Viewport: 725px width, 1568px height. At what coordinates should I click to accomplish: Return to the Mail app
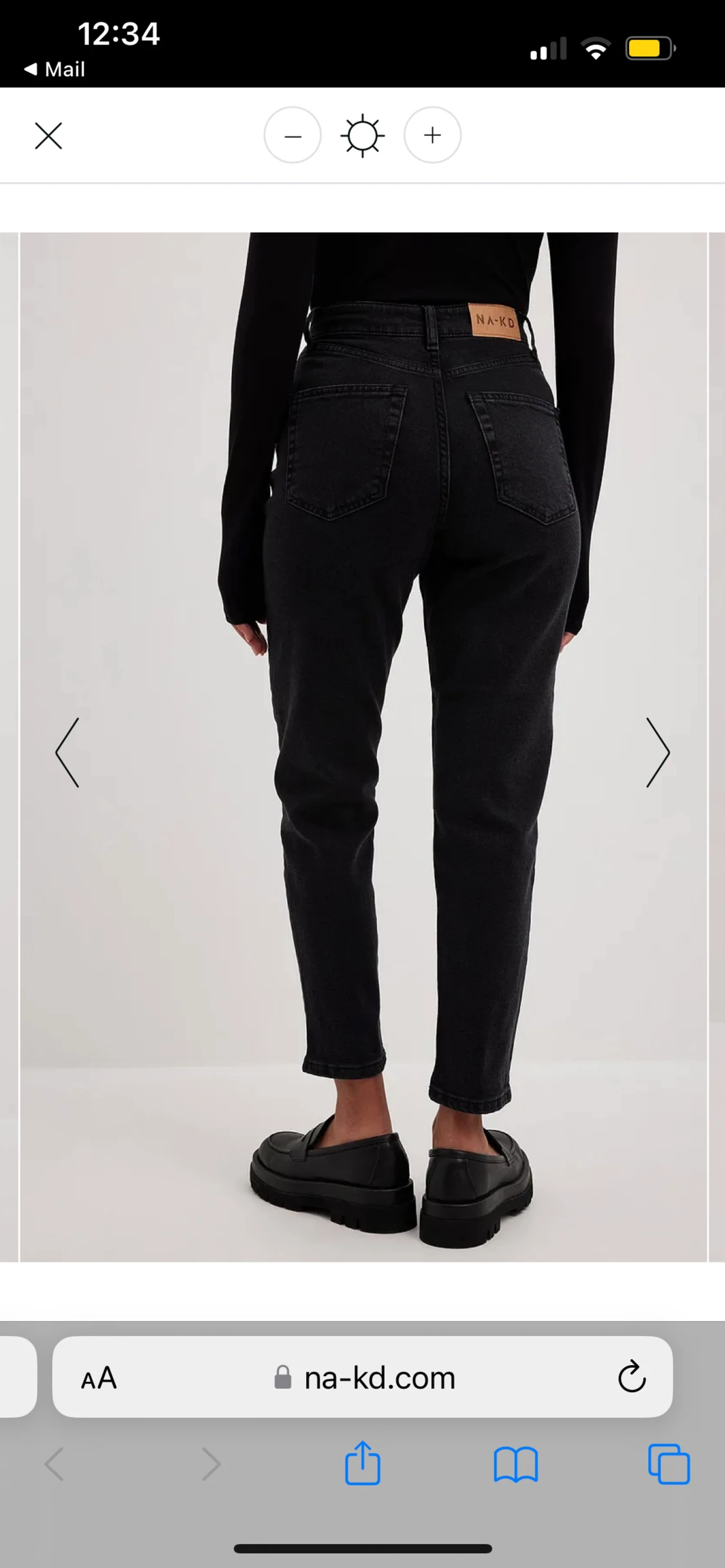pos(54,69)
